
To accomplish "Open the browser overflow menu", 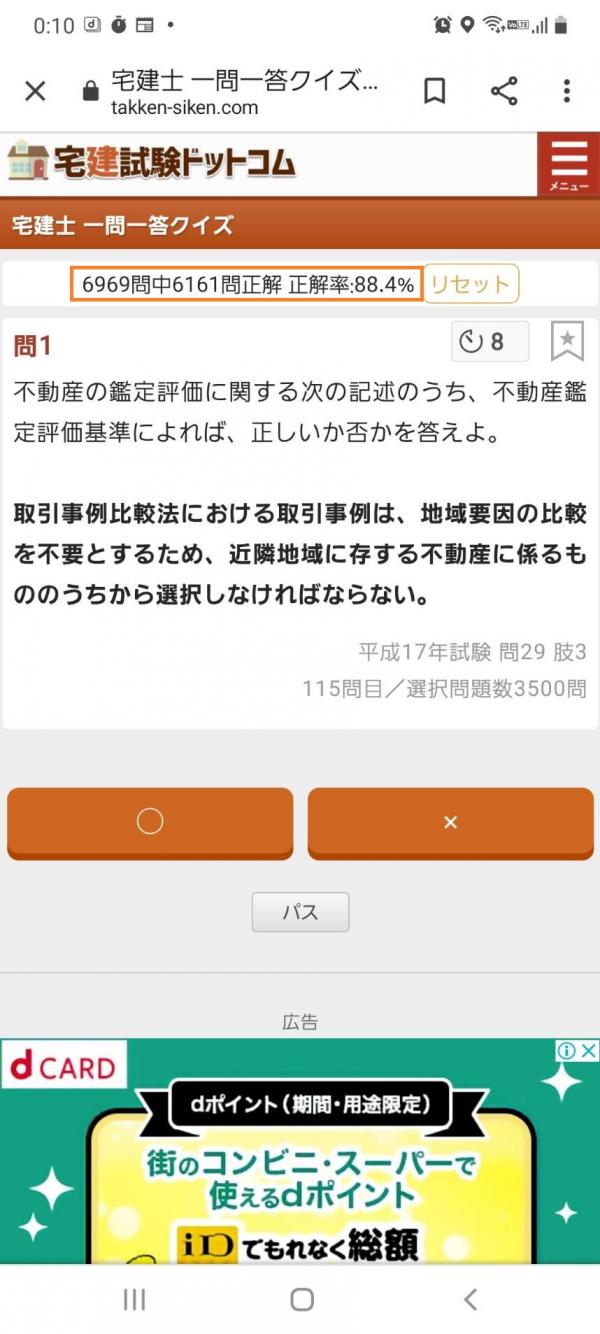I will click(566, 92).
